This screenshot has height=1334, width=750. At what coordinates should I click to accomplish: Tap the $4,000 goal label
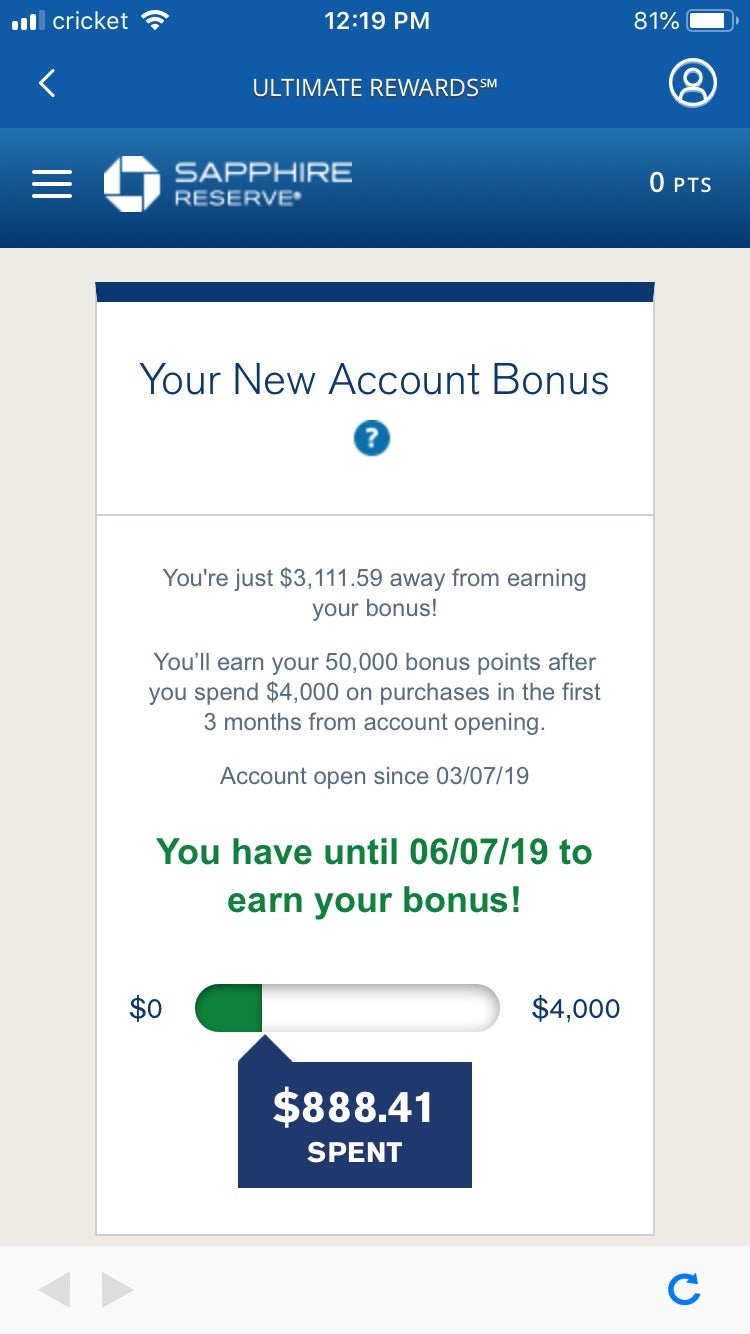pyautogui.click(x=576, y=1008)
